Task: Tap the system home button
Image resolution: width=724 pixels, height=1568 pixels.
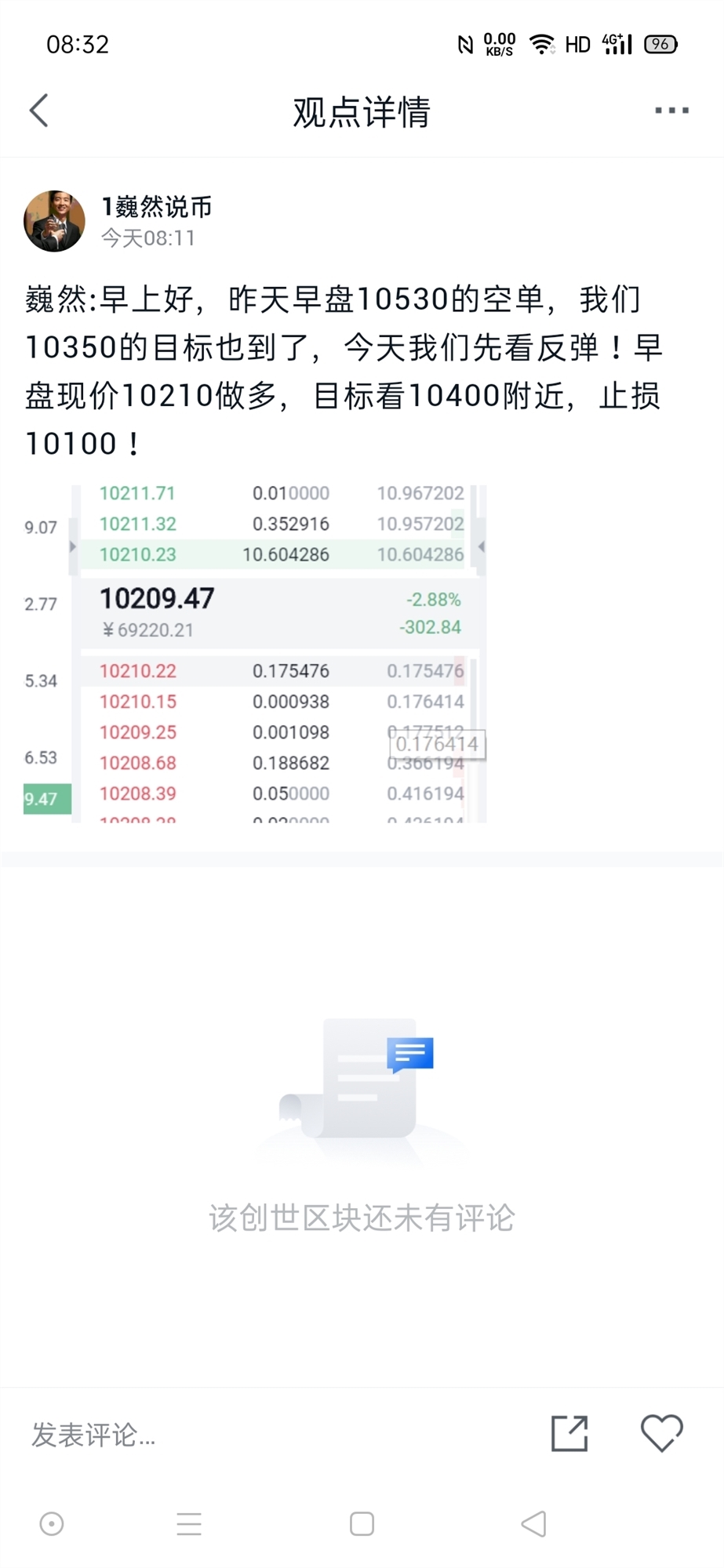Action: (362, 1523)
